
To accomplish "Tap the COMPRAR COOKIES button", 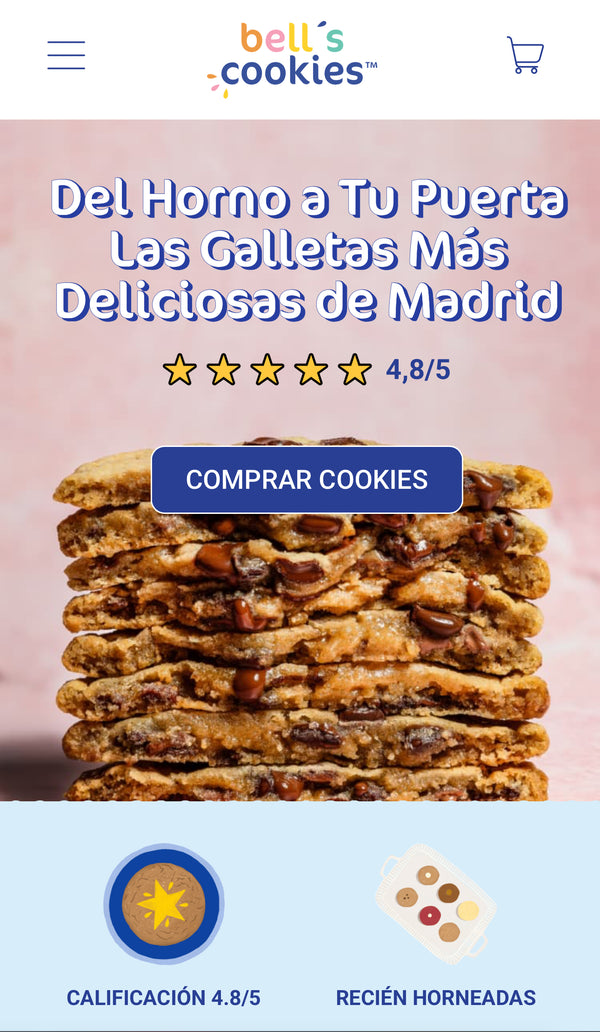I will (x=306, y=480).
